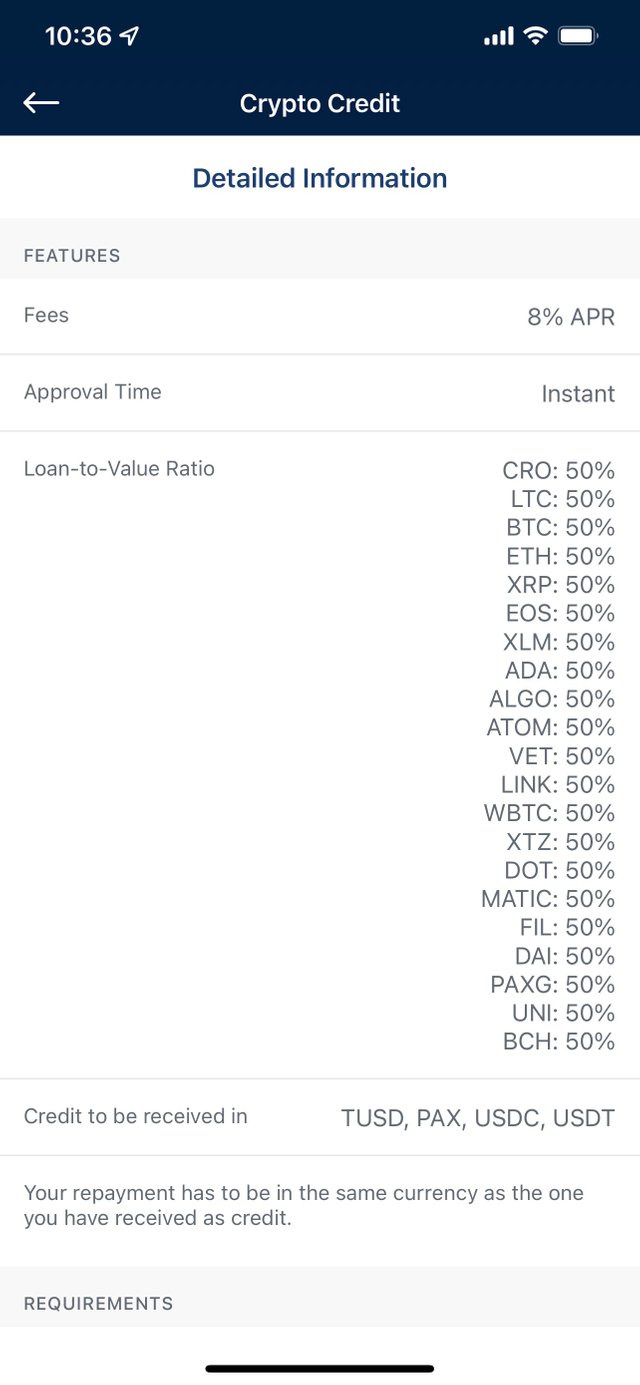Go back from Crypto Credit
Image resolution: width=640 pixels, height=1385 pixels.
[41, 103]
